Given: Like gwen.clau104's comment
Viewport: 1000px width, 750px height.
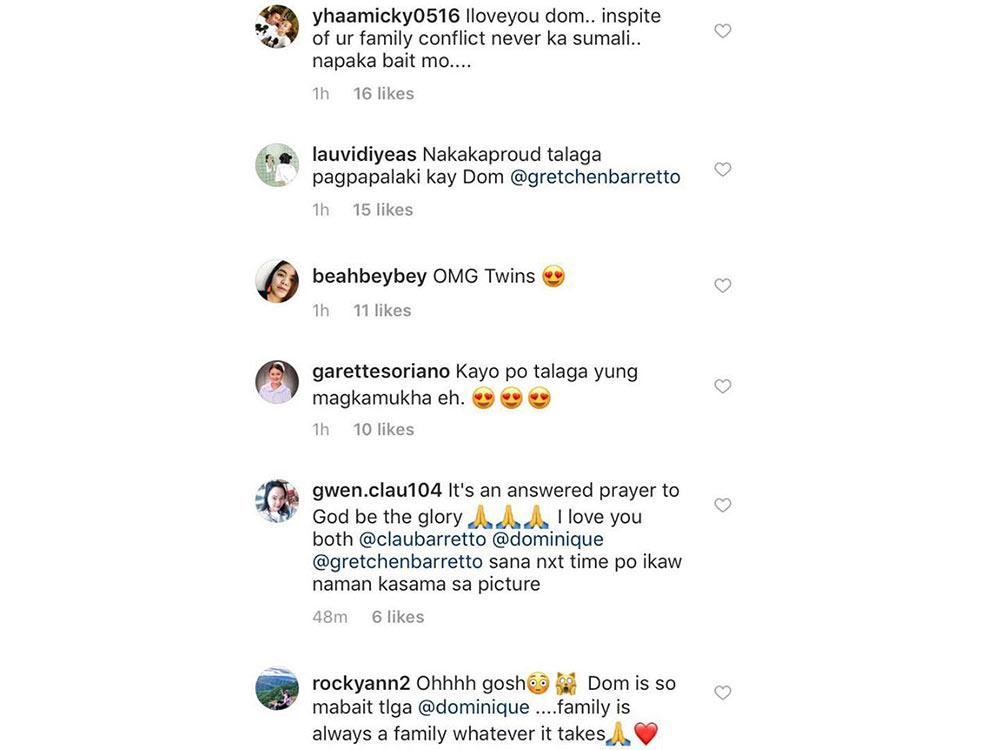Looking at the screenshot, I should click(722, 505).
